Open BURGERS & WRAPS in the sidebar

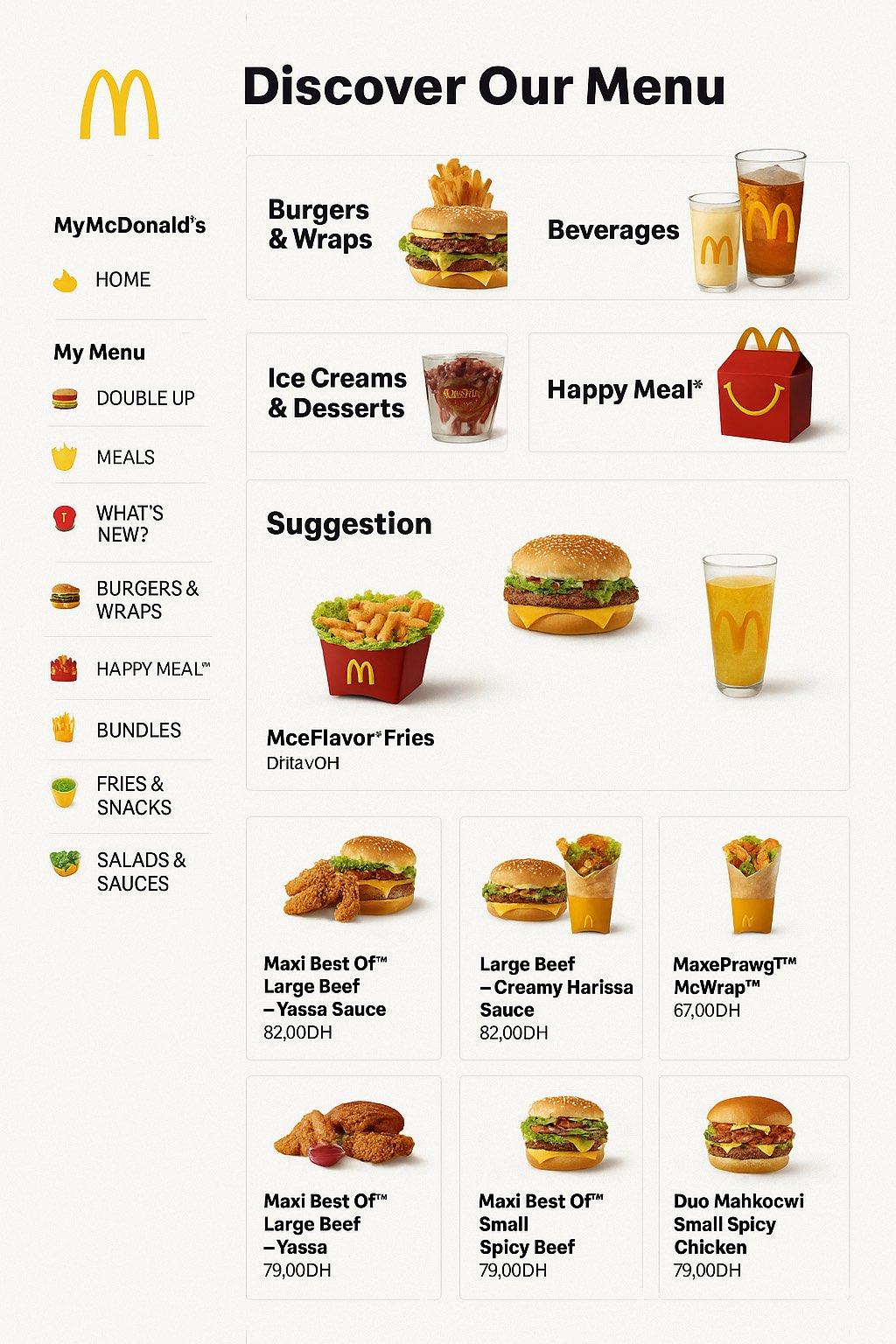click(x=146, y=599)
